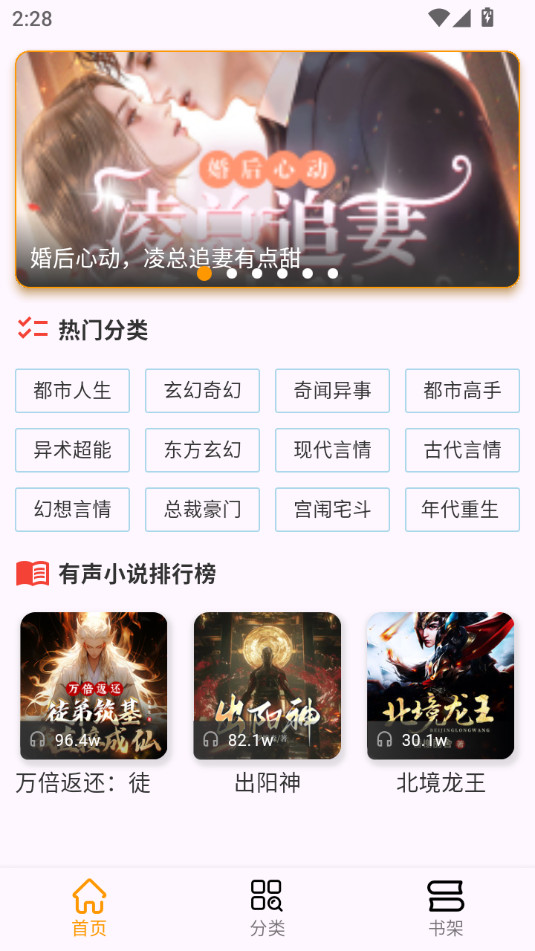Switch to the 书架 tab

[x=446, y=909]
